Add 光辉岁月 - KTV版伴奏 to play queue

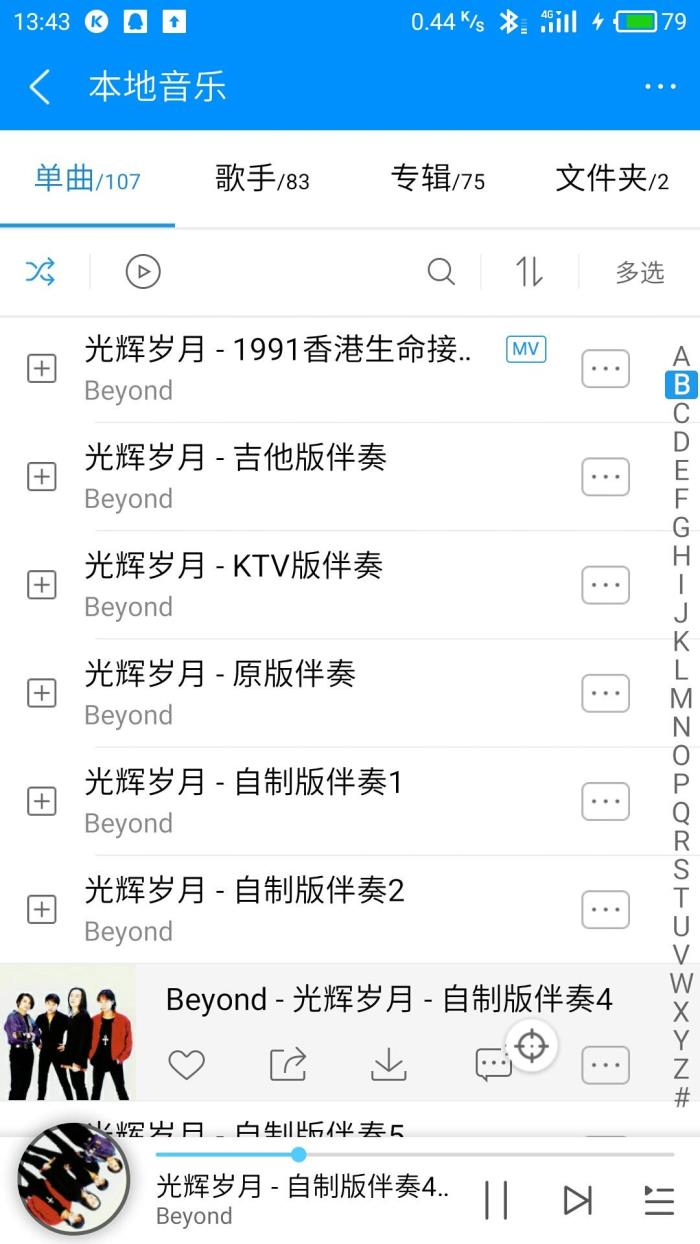coord(41,585)
